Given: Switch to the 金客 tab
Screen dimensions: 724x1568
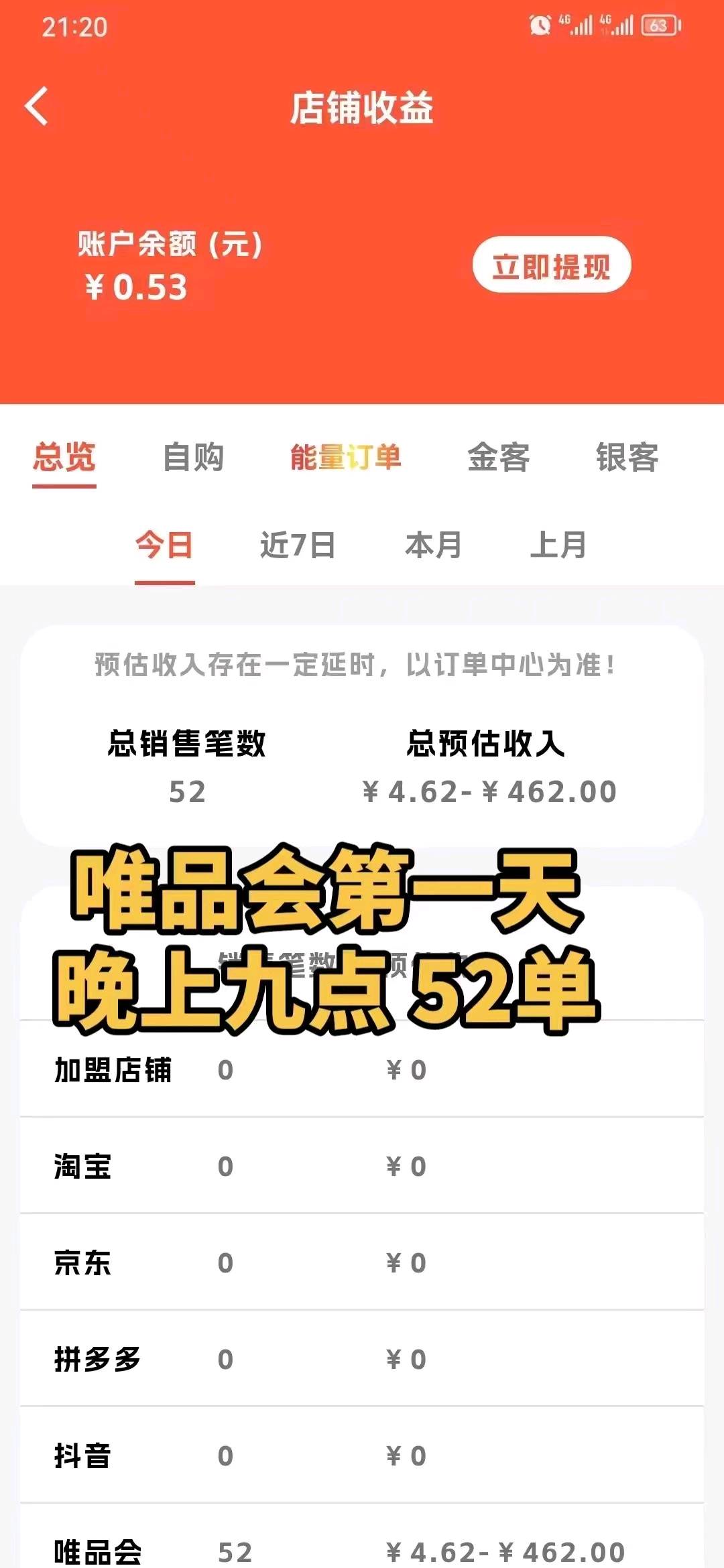Looking at the screenshot, I should [x=498, y=458].
